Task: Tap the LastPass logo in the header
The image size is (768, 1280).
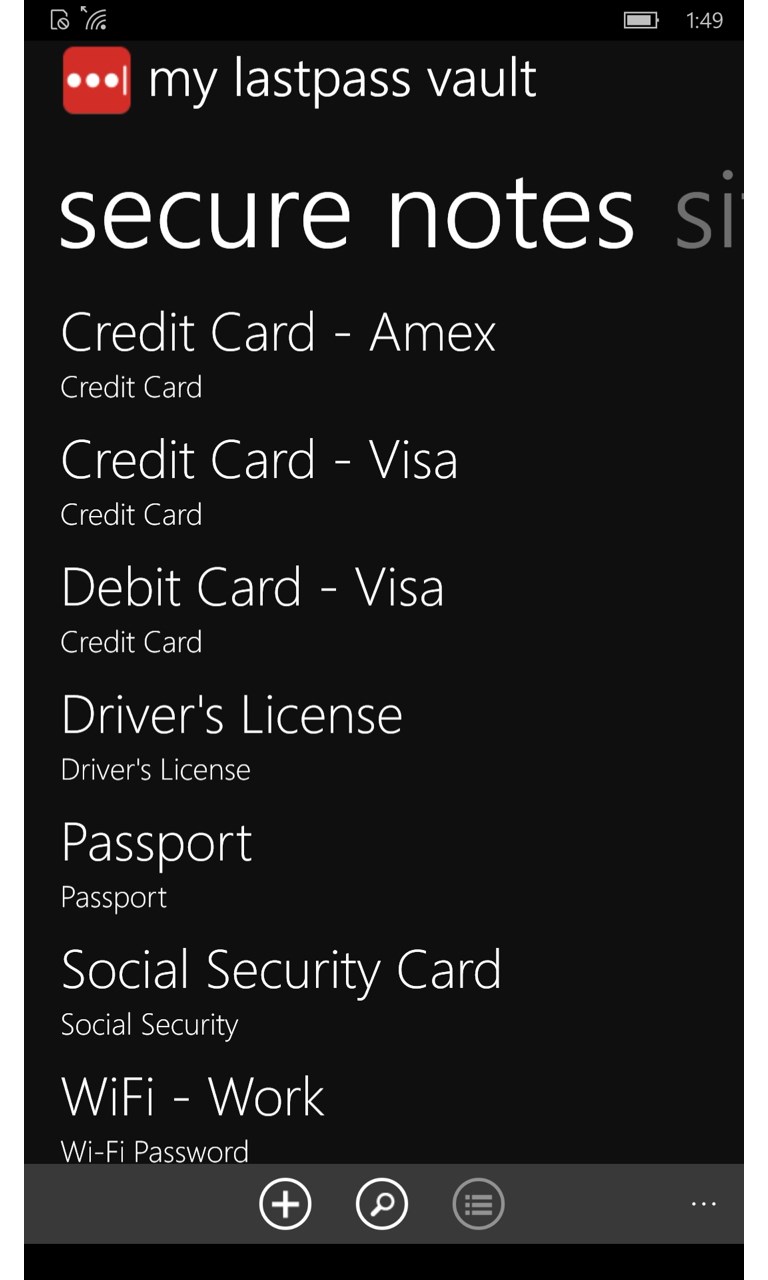Action: pyautogui.click(x=96, y=79)
